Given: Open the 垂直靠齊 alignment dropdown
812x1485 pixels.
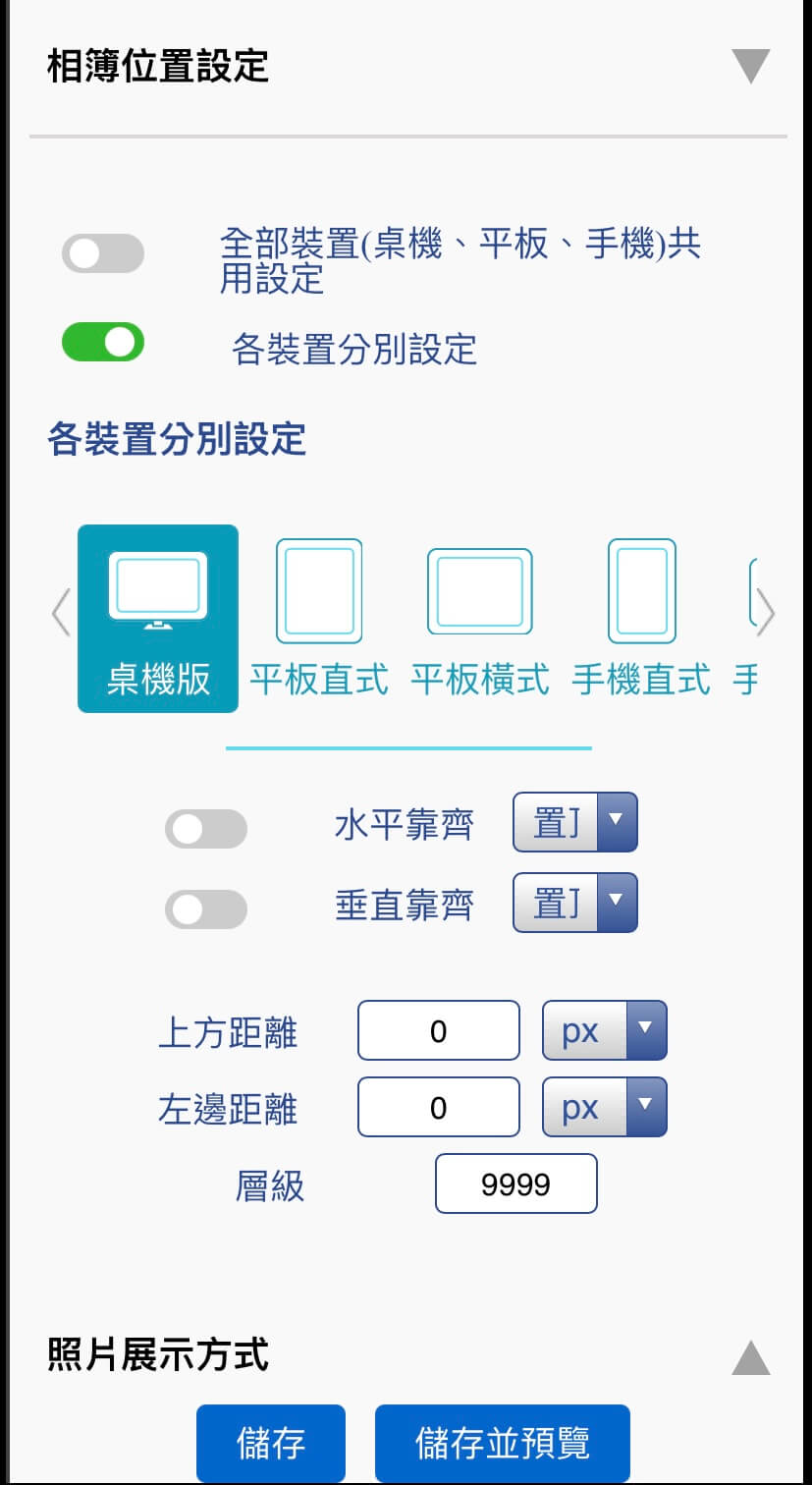Looking at the screenshot, I should [575, 903].
